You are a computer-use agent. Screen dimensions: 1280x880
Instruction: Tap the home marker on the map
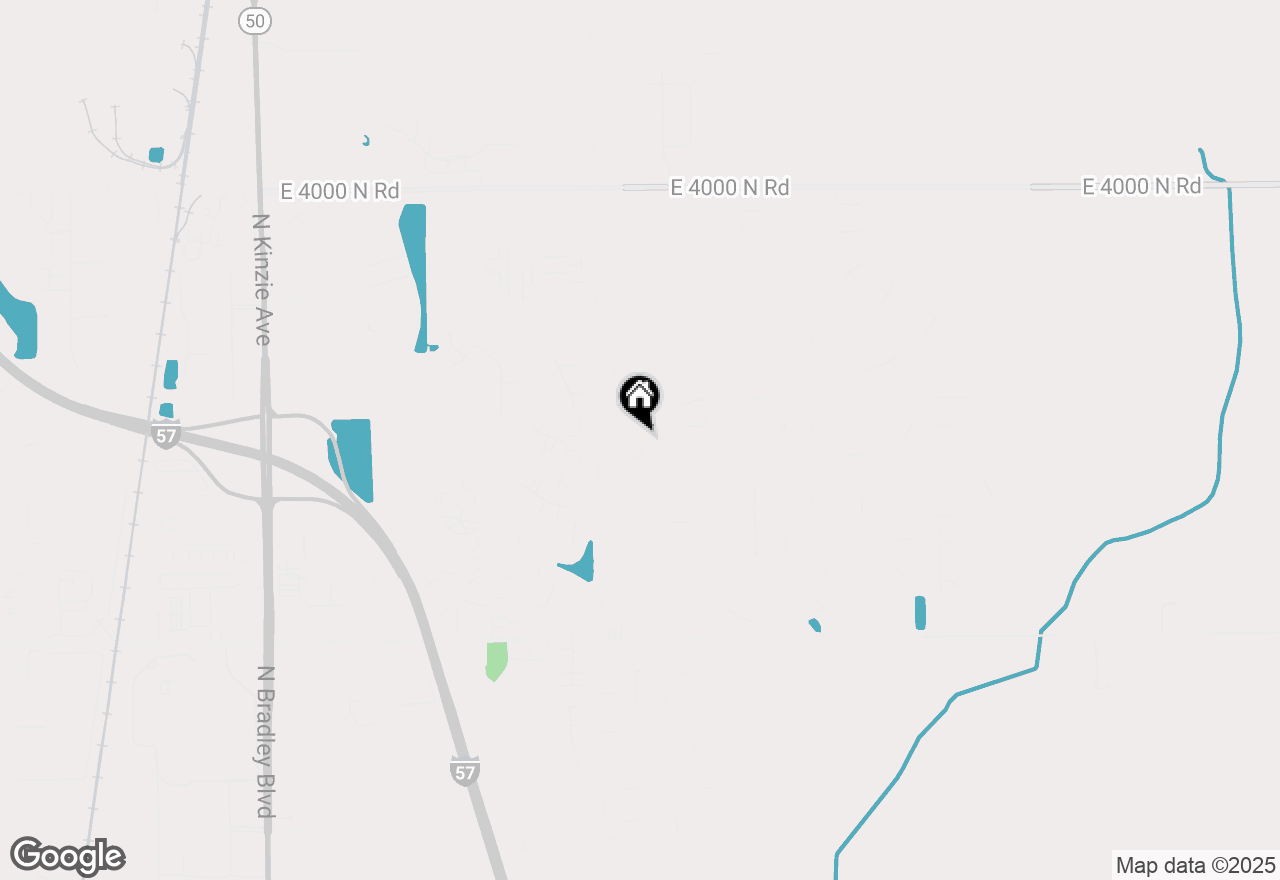coord(640,398)
